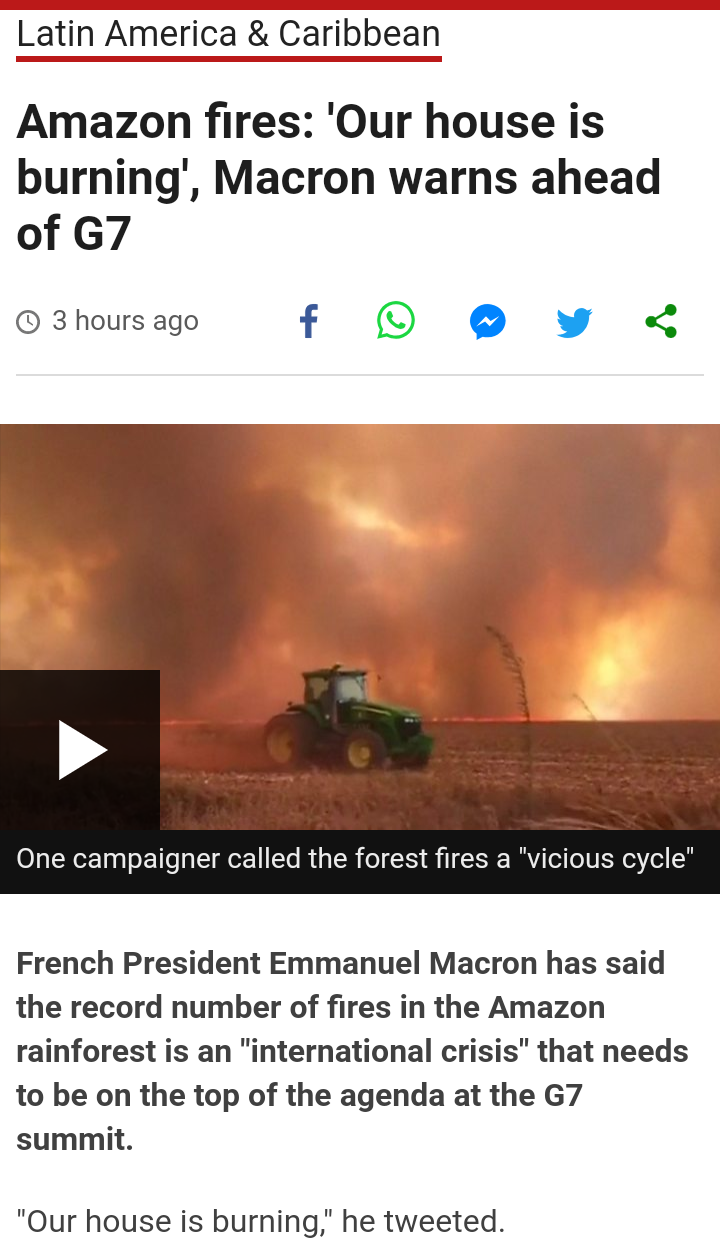This screenshot has width=720, height=1242.
Task: Open the Latin America & Caribbean section
Action: coord(228,35)
